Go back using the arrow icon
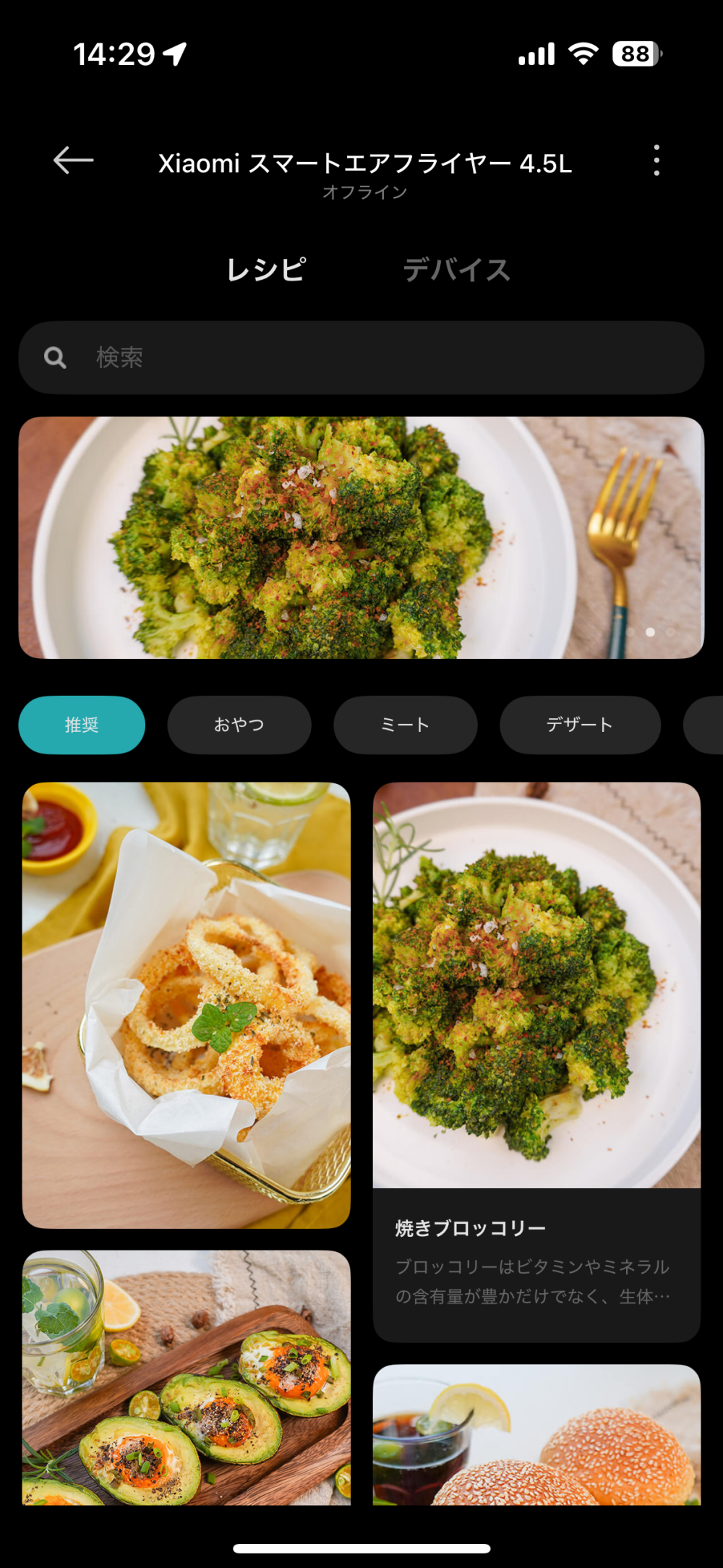The height and width of the screenshot is (1568, 723). tap(73, 160)
